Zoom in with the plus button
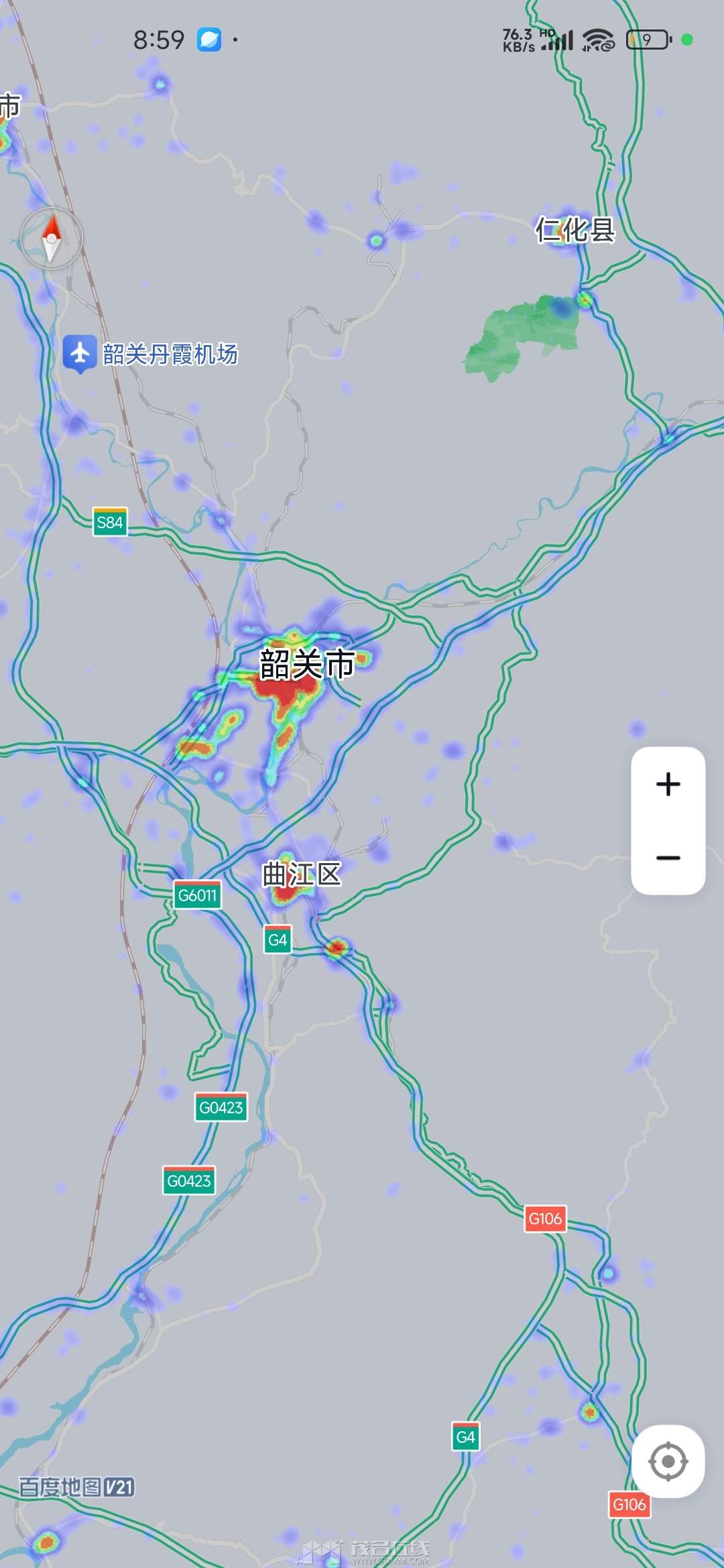The width and height of the screenshot is (724, 1568). click(x=668, y=784)
